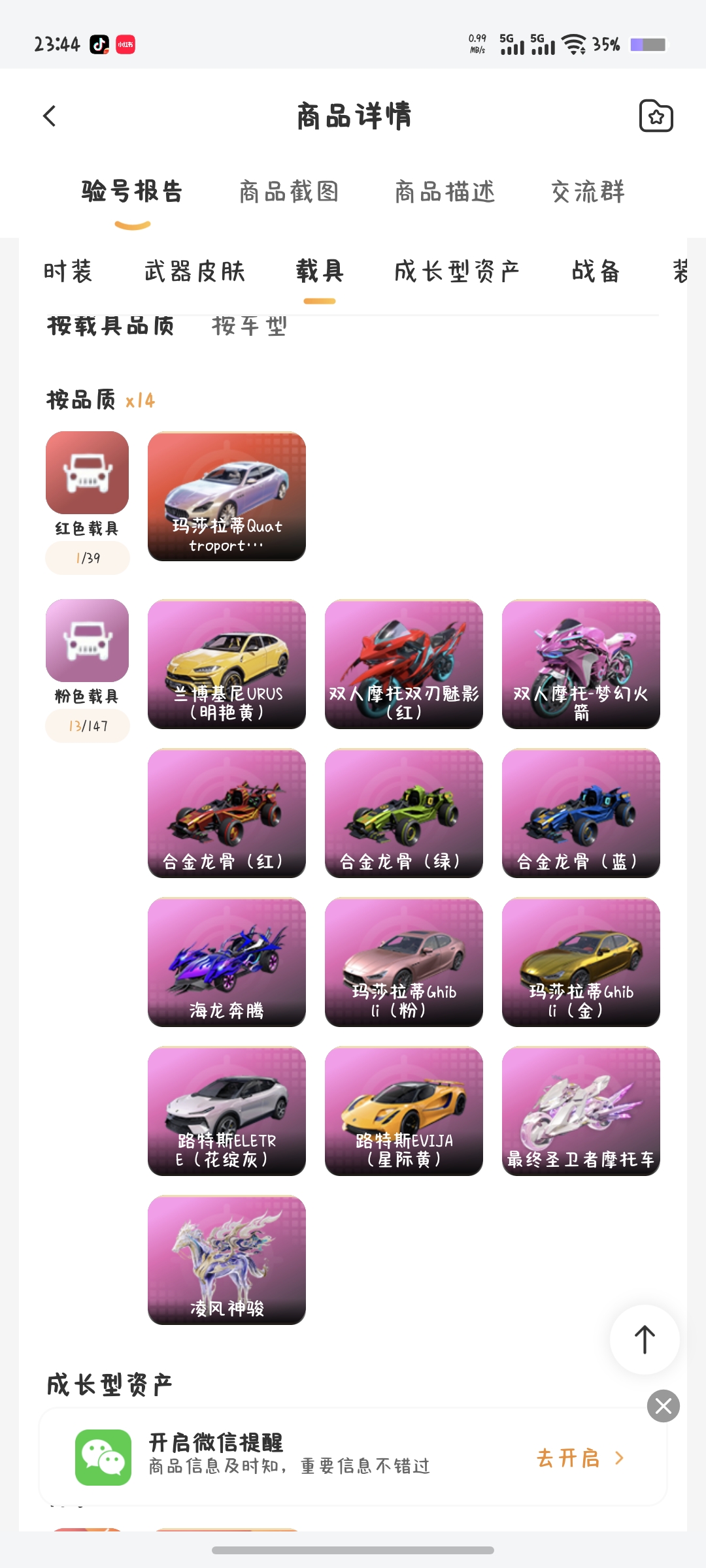Image resolution: width=706 pixels, height=1568 pixels.
Task: Tap 去开启 to enable WeChat reminders
Action: pos(579,1458)
